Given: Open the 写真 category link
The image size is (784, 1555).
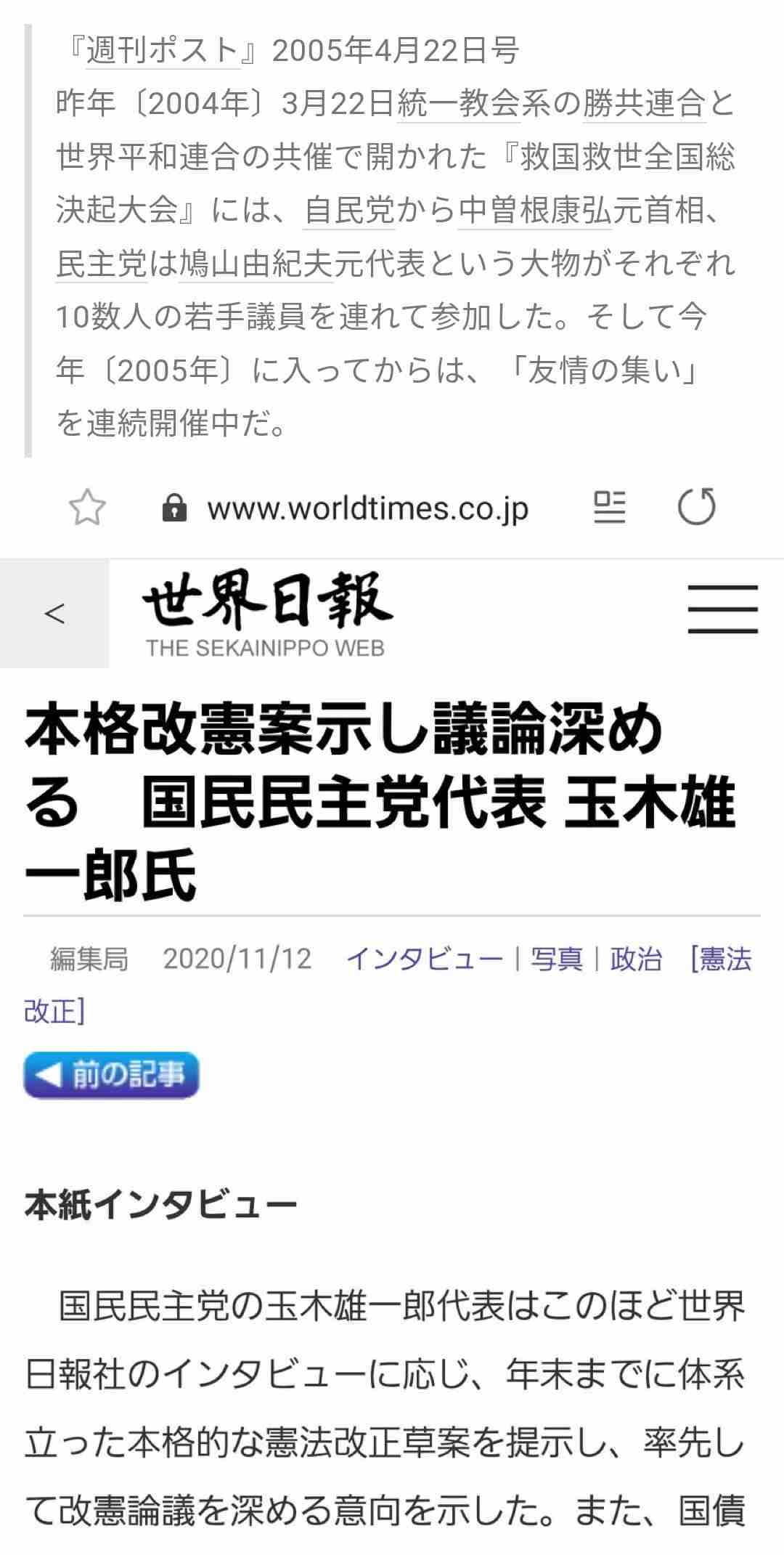Looking at the screenshot, I should pos(557,959).
